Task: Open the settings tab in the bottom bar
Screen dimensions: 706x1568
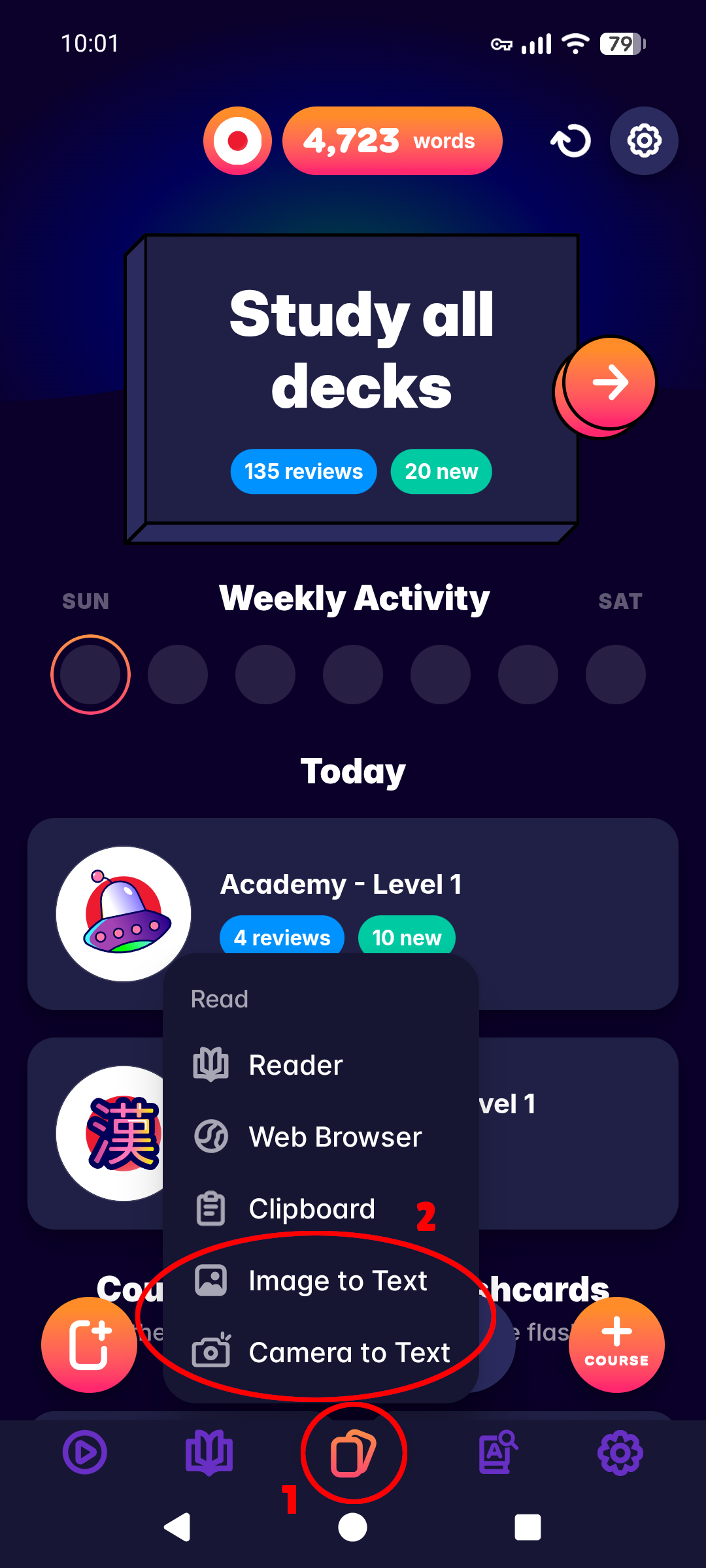Action: tap(620, 1452)
